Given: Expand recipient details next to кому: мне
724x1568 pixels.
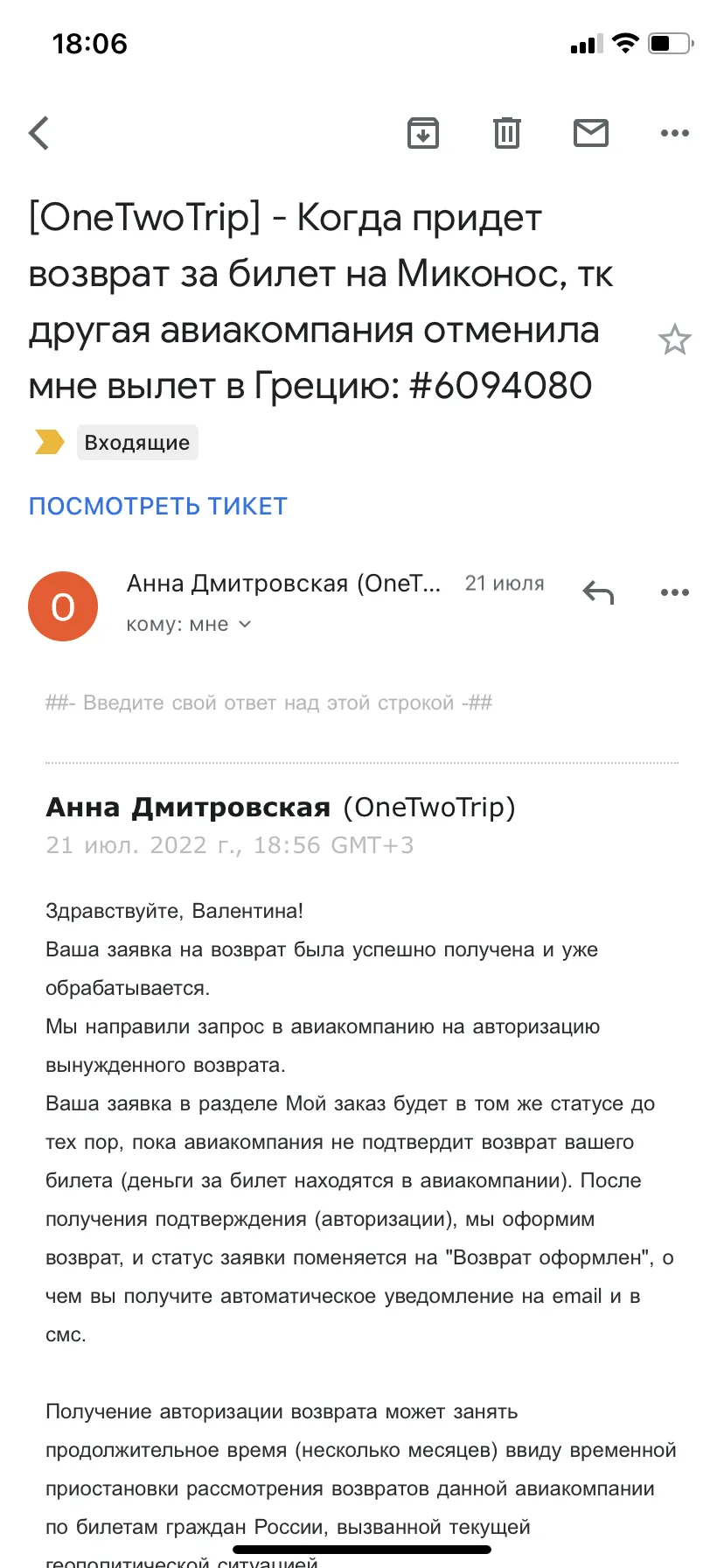Looking at the screenshot, I should pyautogui.click(x=245, y=625).
